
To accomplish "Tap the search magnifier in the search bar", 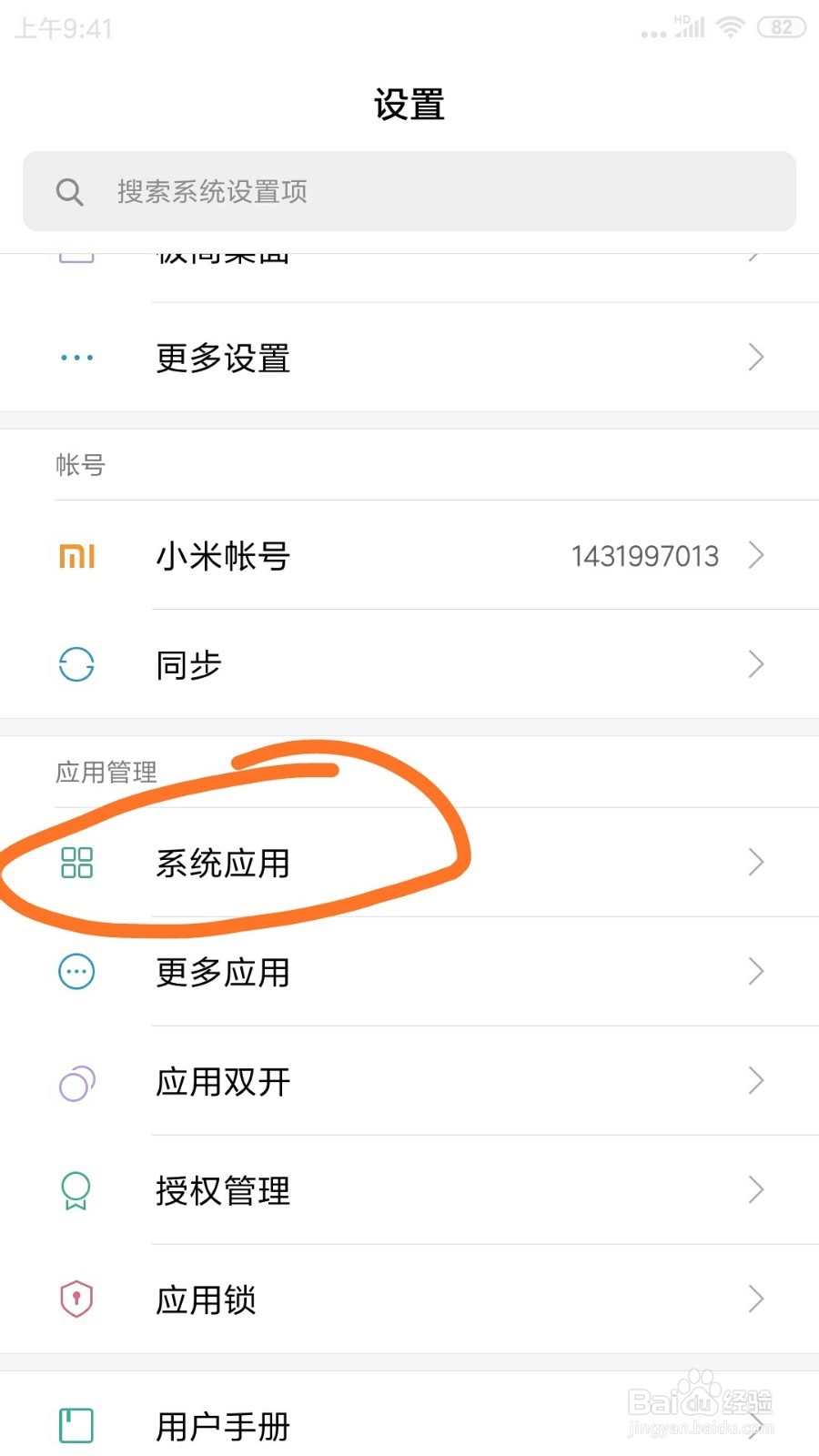I will [70, 191].
